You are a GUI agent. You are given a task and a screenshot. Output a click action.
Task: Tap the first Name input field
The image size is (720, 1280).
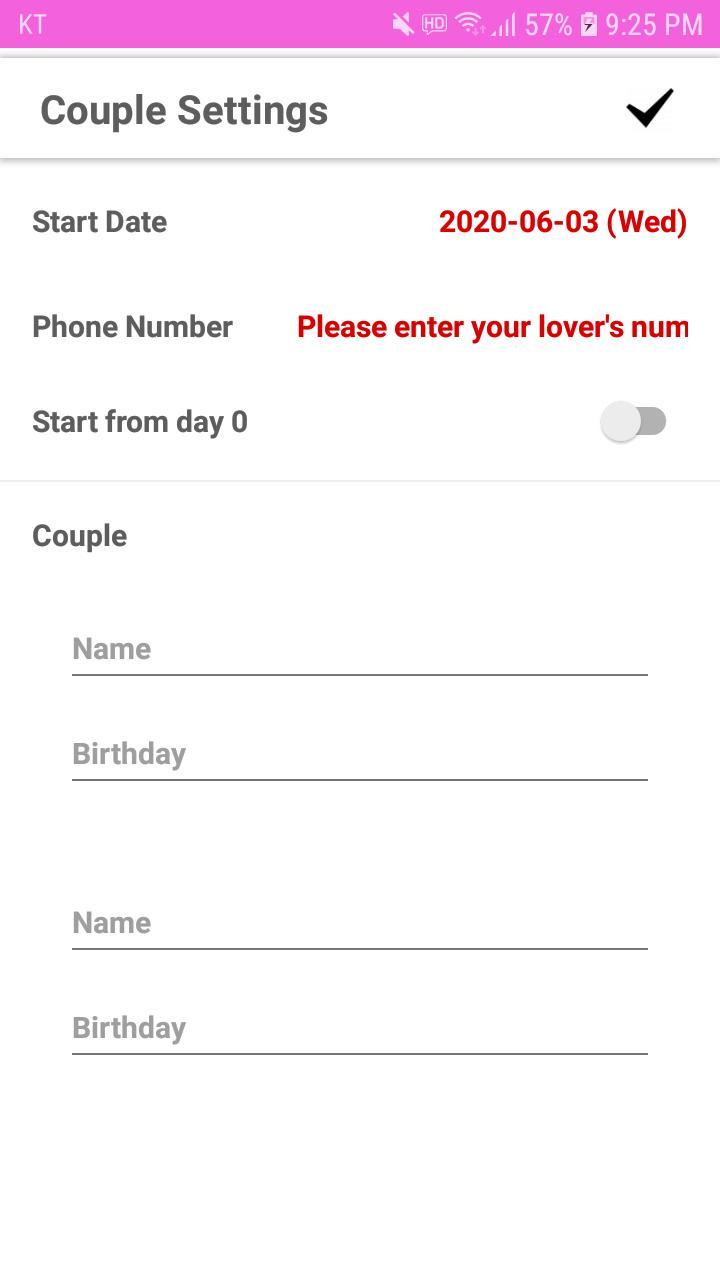point(360,648)
